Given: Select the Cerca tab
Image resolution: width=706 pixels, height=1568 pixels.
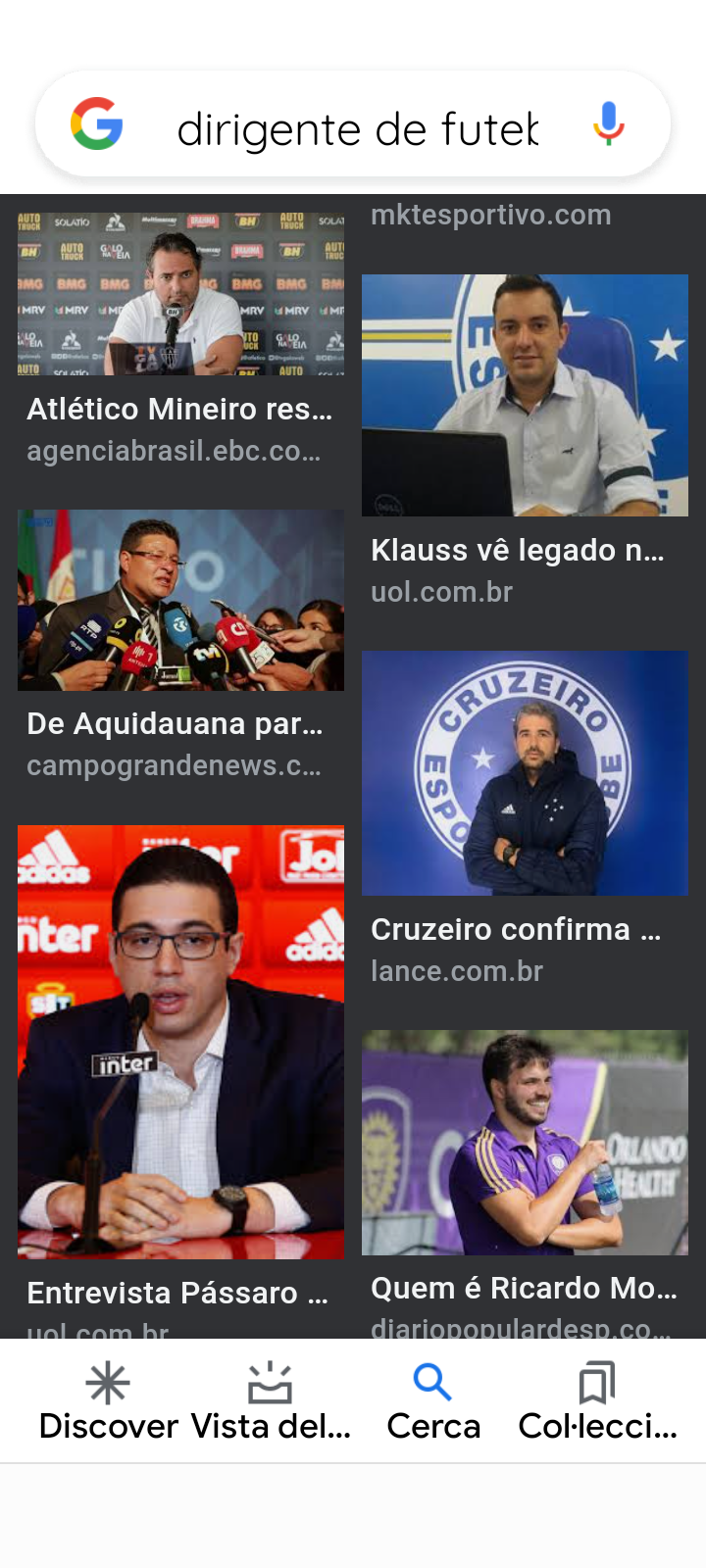Looking at the screenshot, I should [x=432, y=1401].
